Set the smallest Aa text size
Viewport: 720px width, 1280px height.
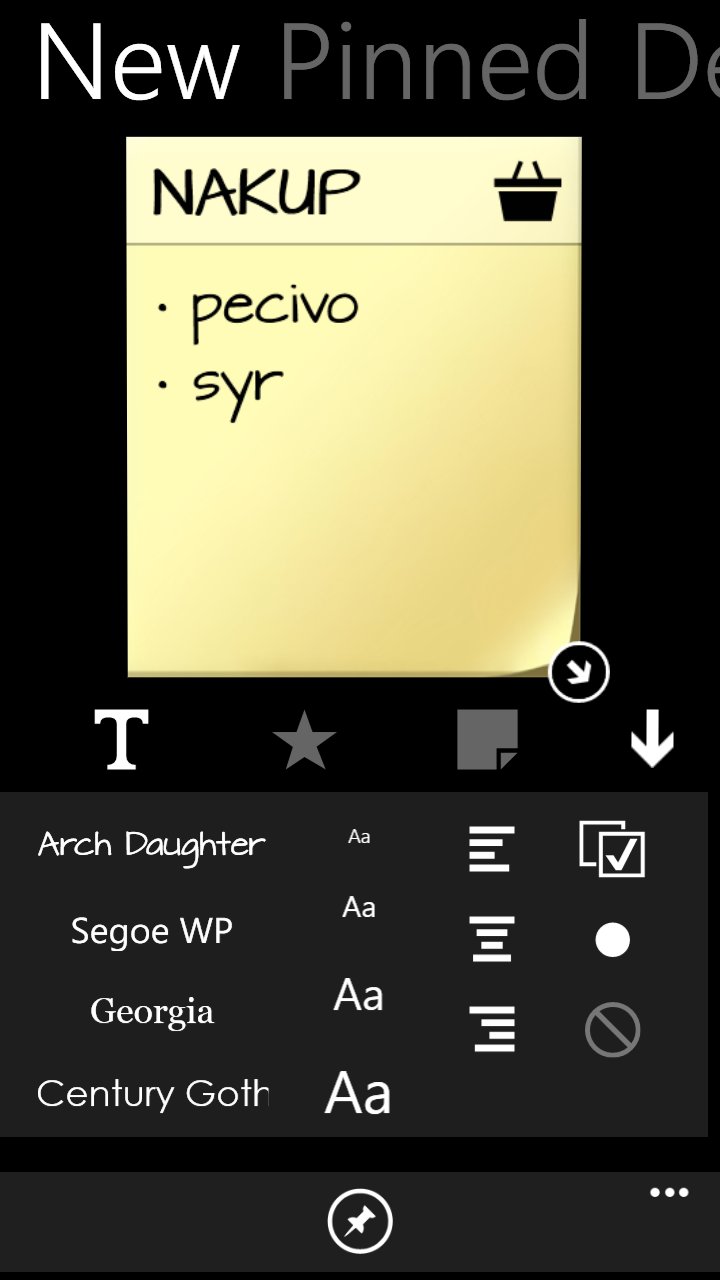359,837
